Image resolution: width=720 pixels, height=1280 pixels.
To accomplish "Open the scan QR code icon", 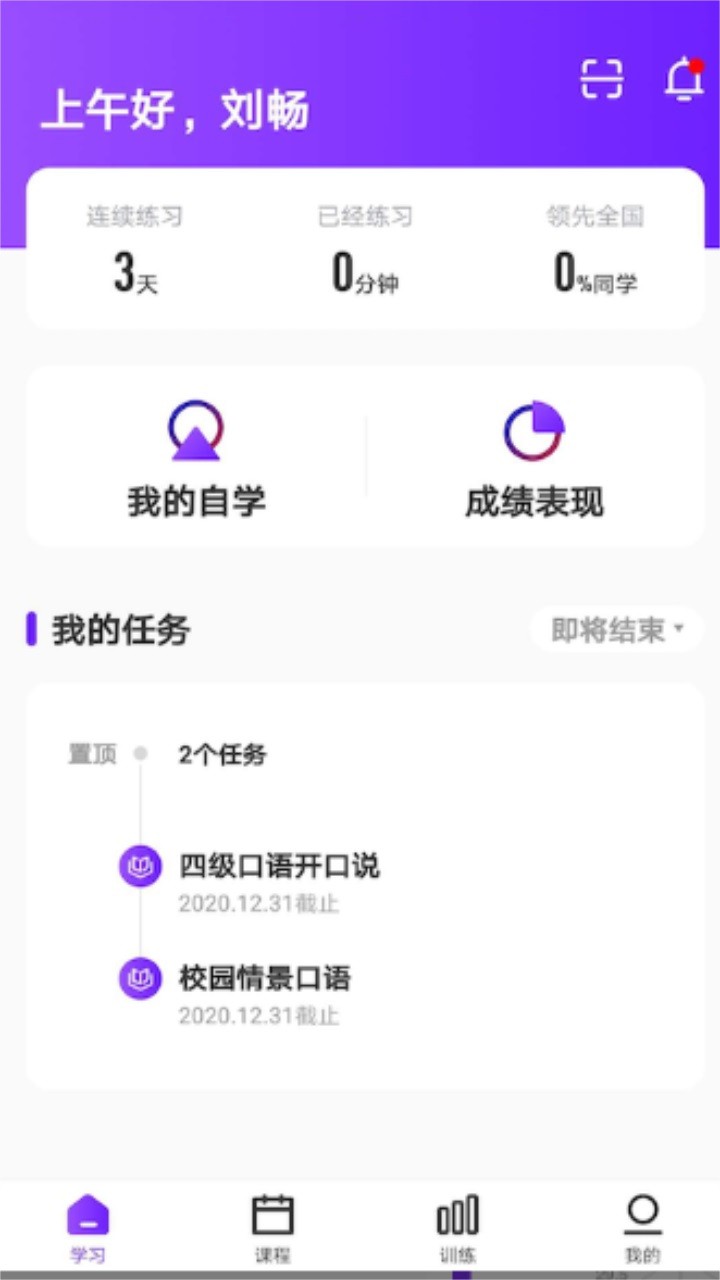I will 602,79.
